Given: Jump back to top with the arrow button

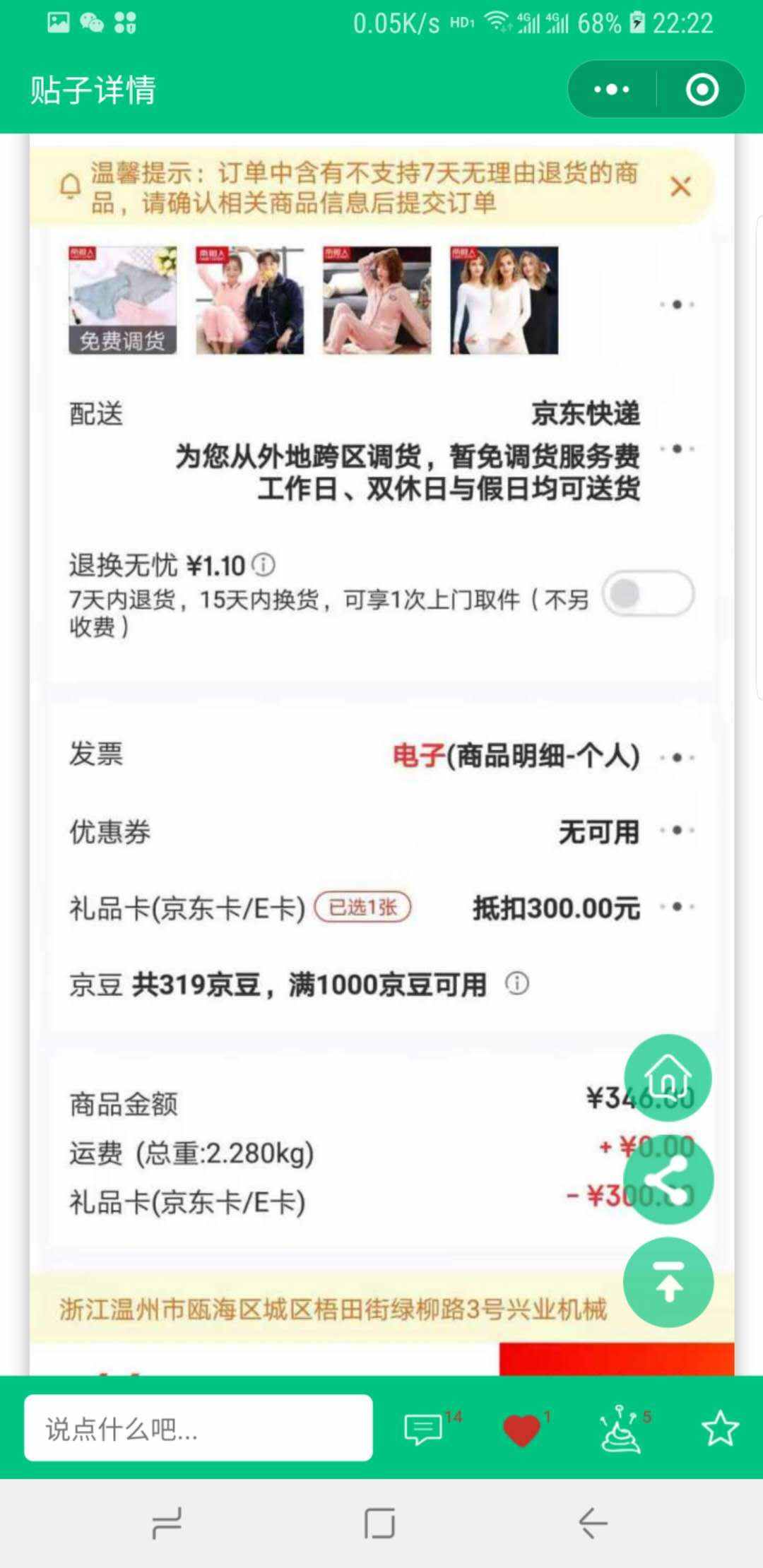Looking at the screenshot, I should click(x=668, y=1282).
